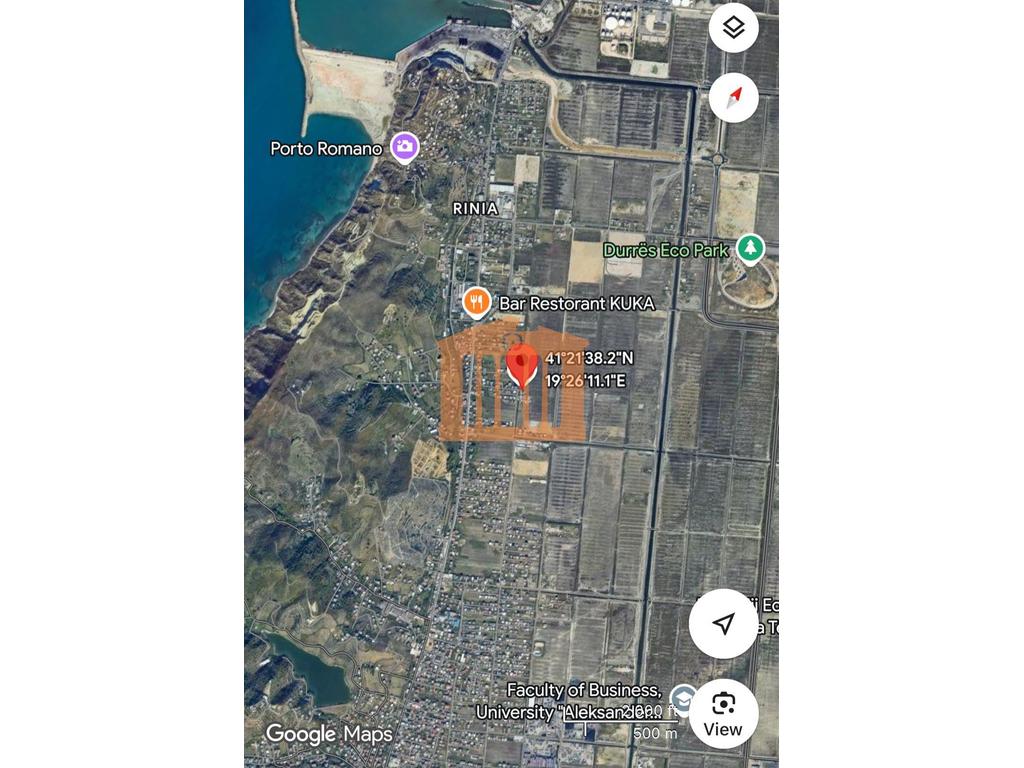Open the Porto Romano place marker
This screenshot has width=1024, height=768.
[404, 147]
